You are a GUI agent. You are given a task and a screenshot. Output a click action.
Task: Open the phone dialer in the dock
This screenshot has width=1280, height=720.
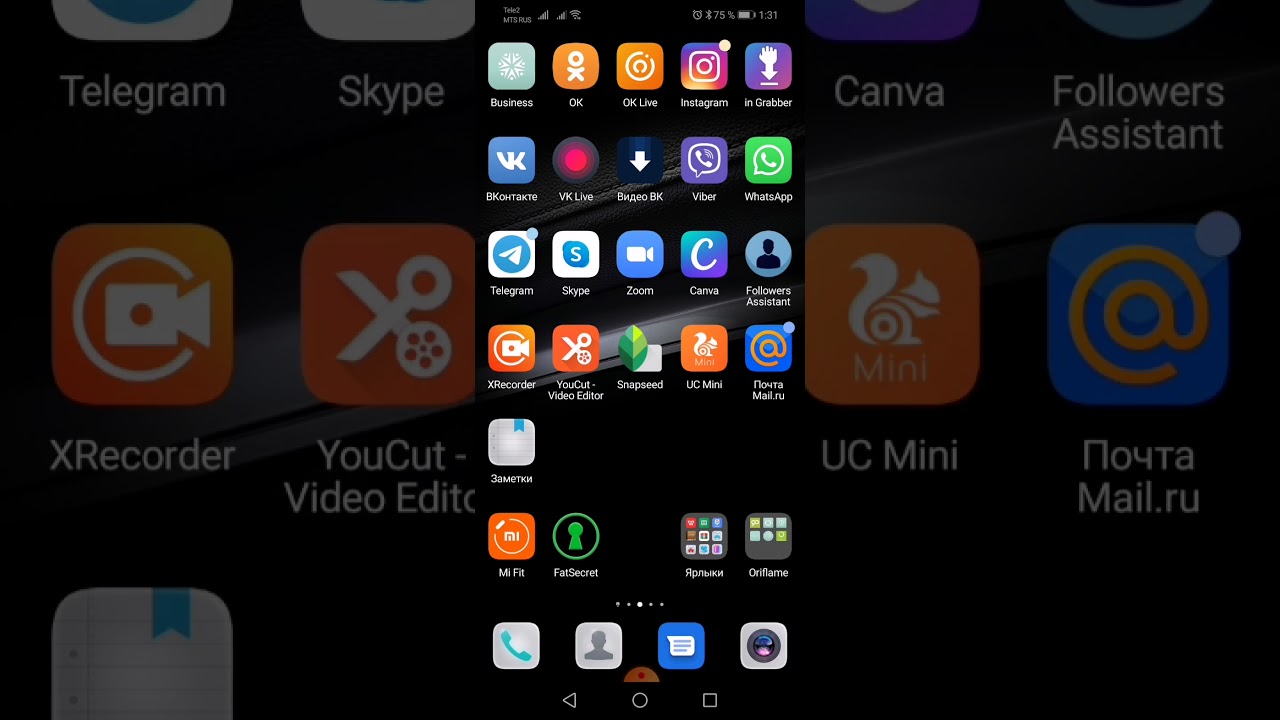[516, 646]
